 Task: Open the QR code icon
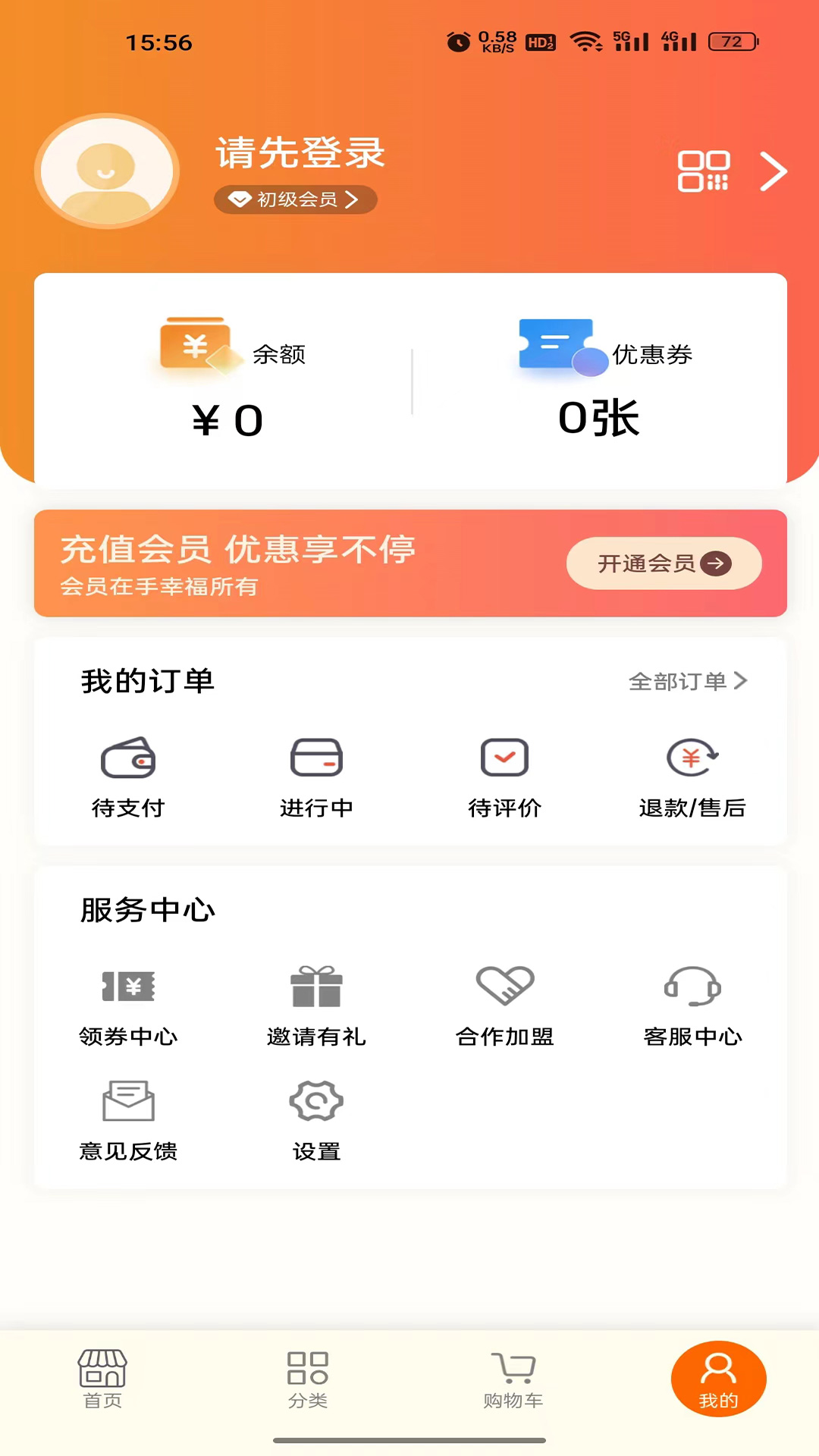coord(703,171)
